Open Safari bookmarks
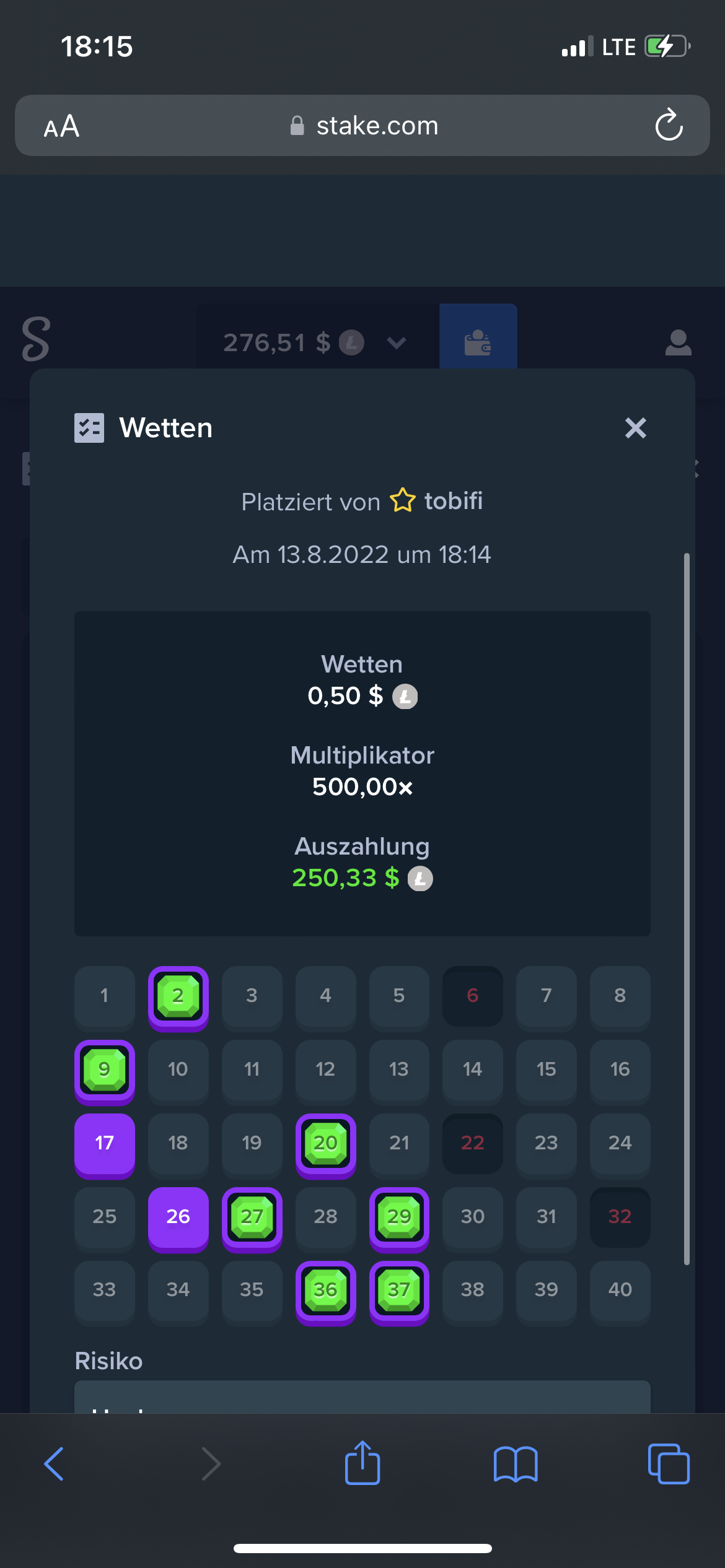Image resolution: width=725 pixels, height=1568 pixels. point(516,1464)
